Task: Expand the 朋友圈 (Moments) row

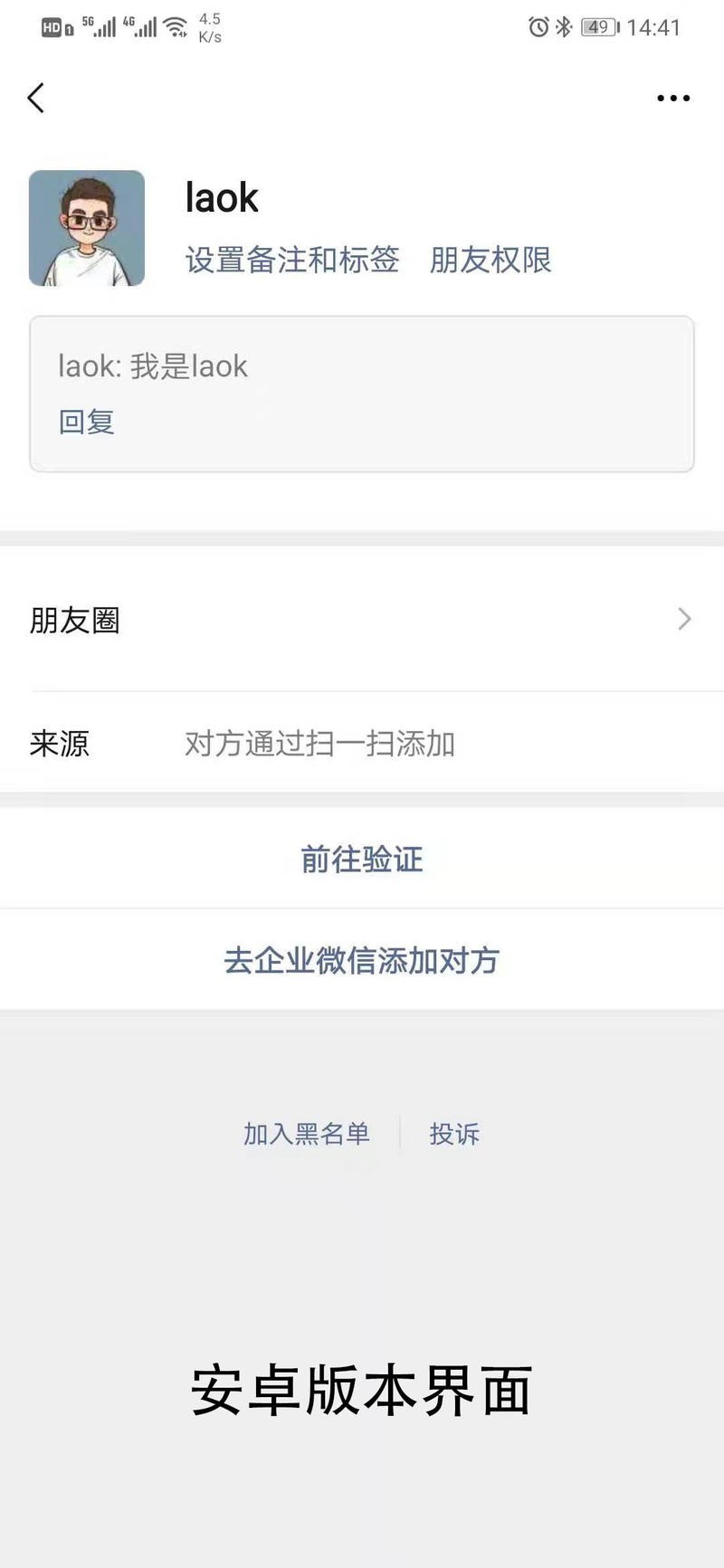Action: [362, 619]
